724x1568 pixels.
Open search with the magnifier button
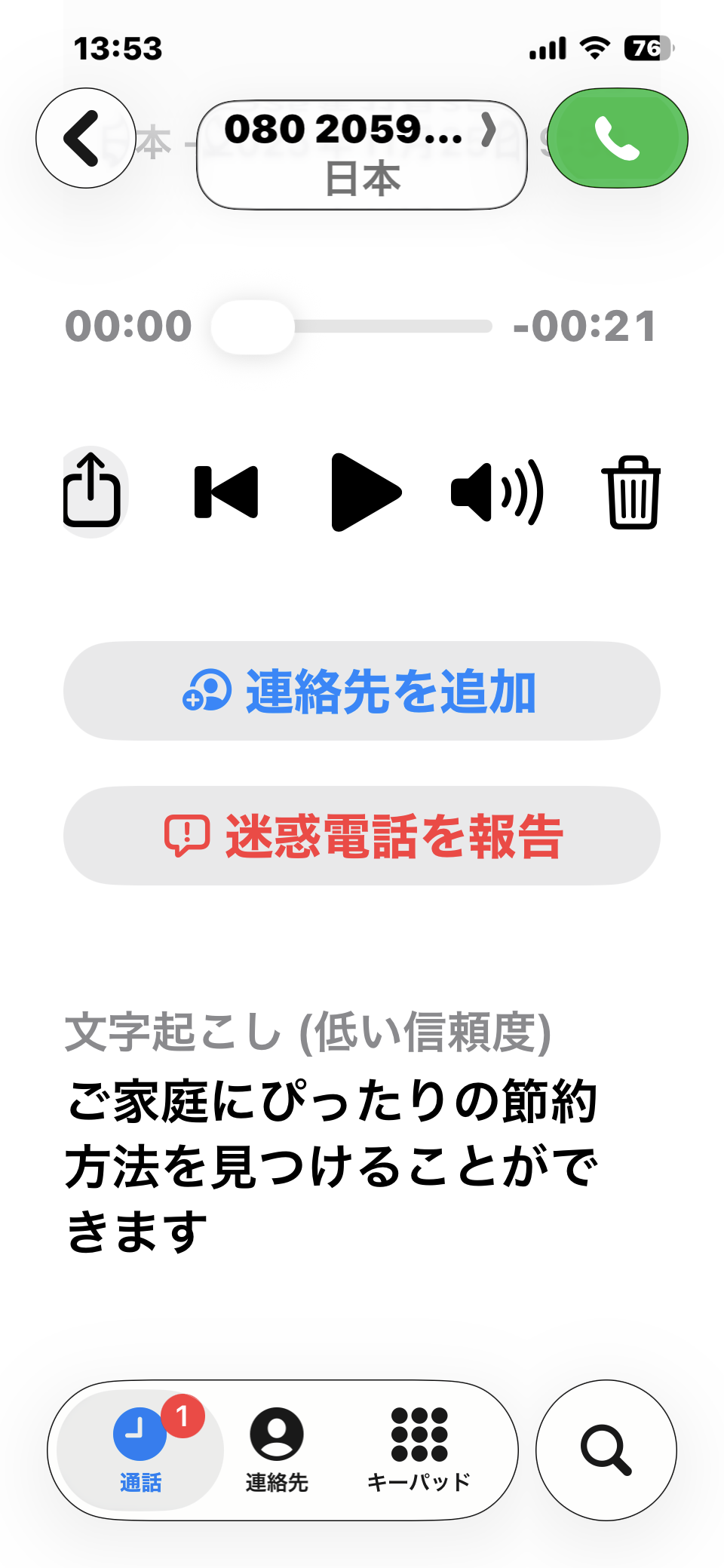[606, 1450]
